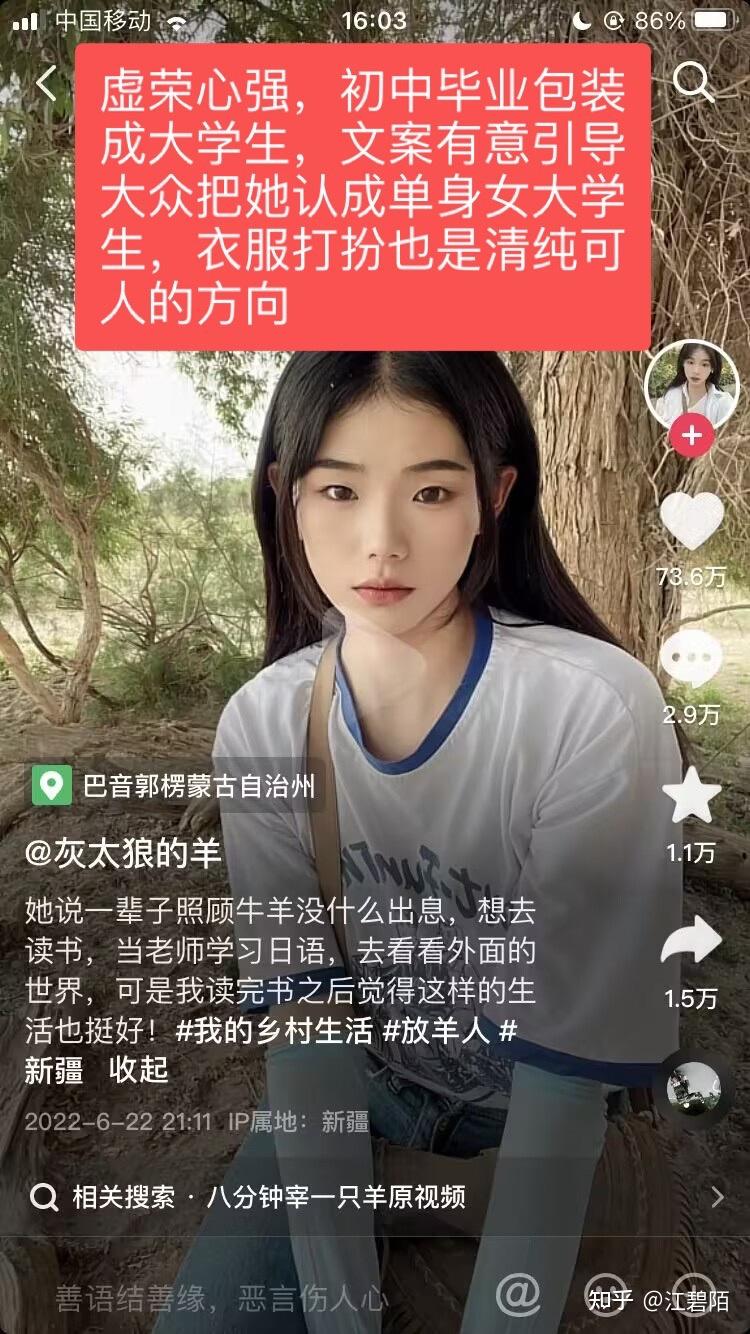The height and width of the screenshot is (1334, 750).
Task: Collapse the caption with 收起
Action: [x=138, y=1070]
